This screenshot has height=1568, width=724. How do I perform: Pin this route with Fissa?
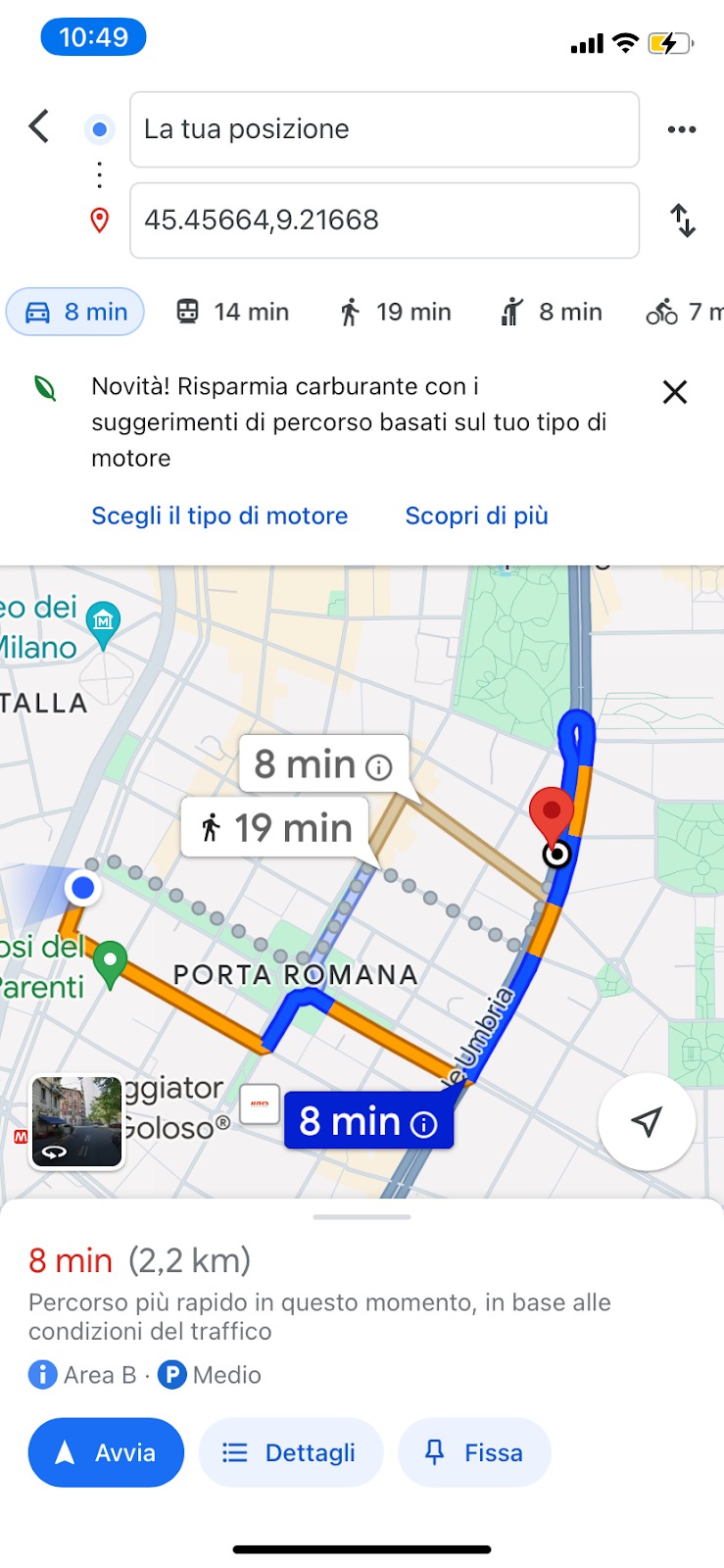pyautogui.click(x=474, y=1452)
